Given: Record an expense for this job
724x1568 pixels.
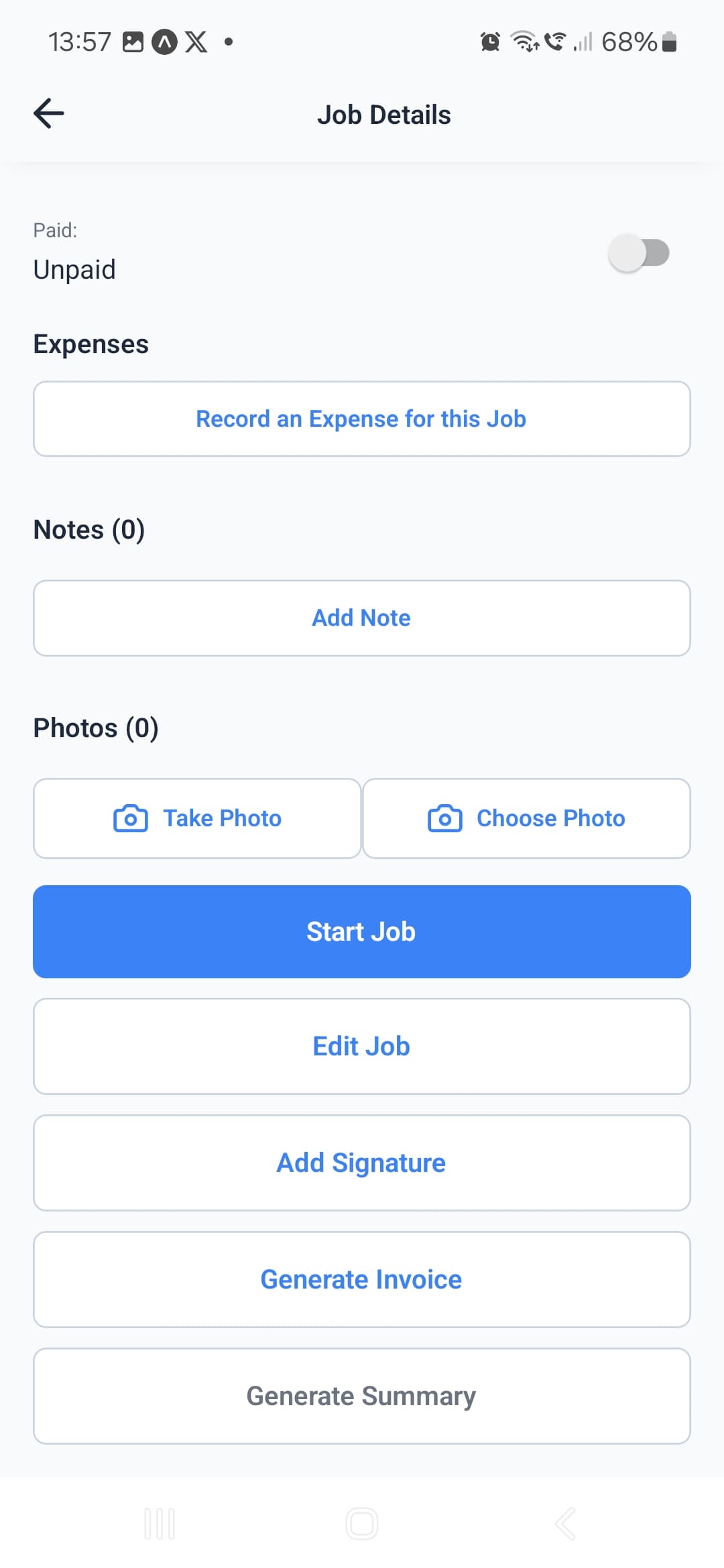Looking at the screenshot, I should click(362, 419).
